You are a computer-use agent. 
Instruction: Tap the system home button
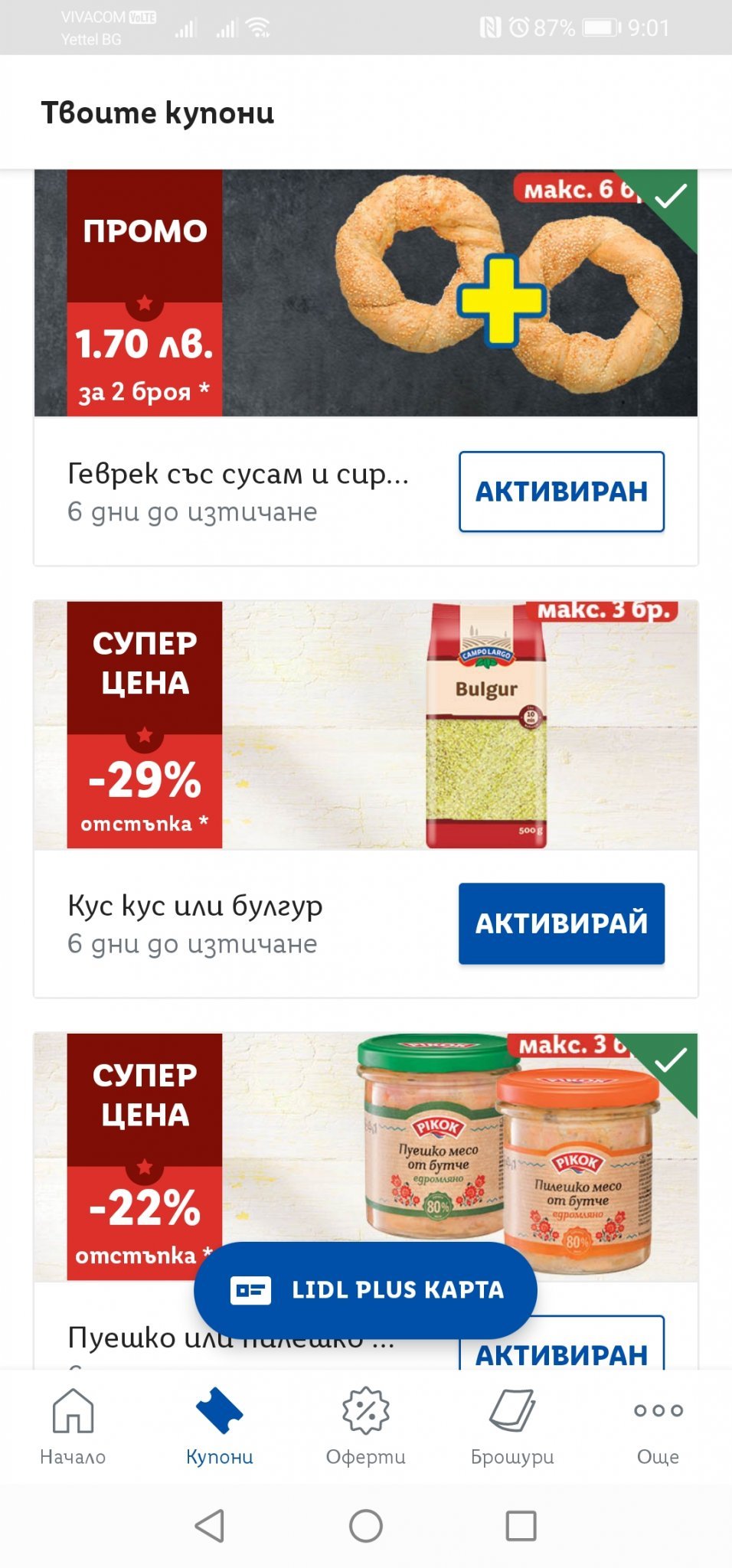[365, 1526]
